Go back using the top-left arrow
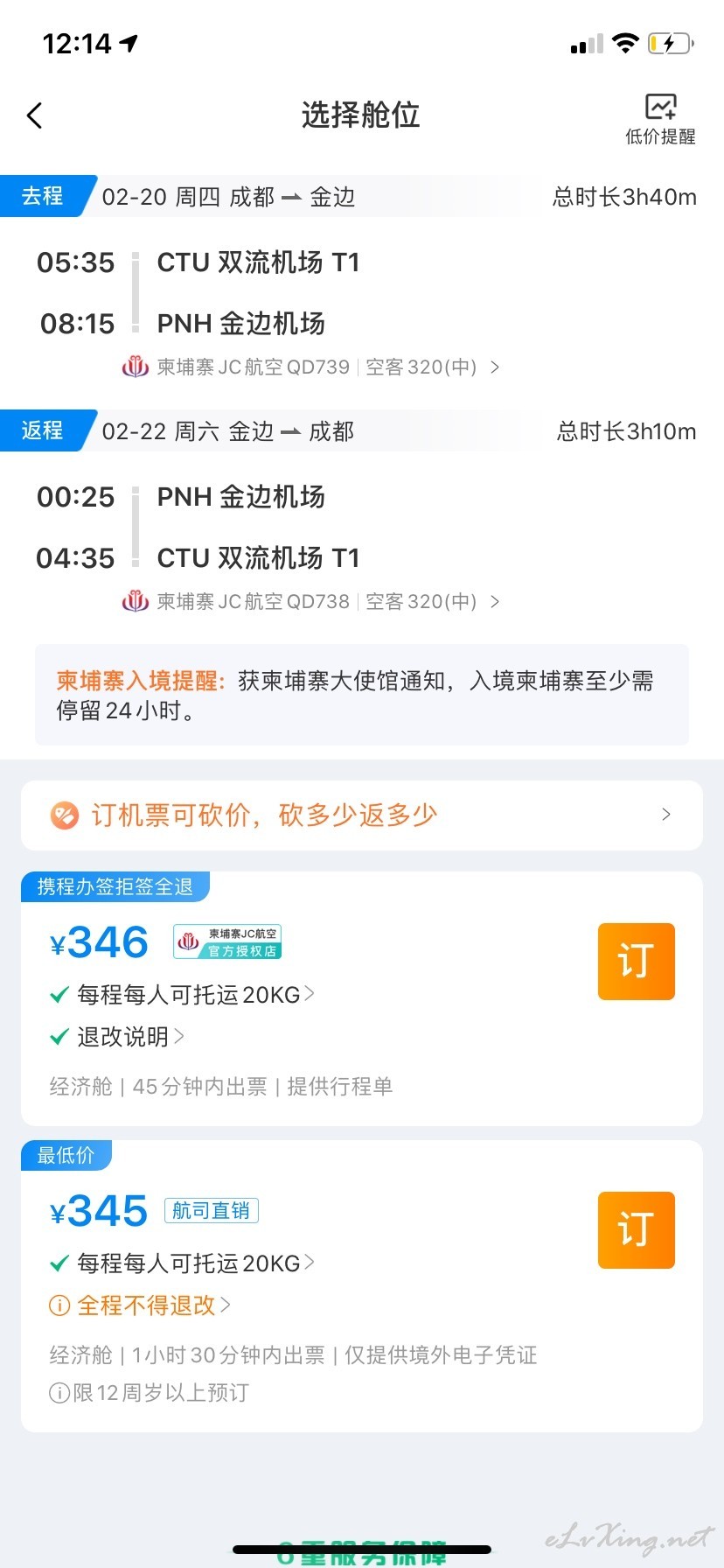724x1568 pixels. click(35, 115)
